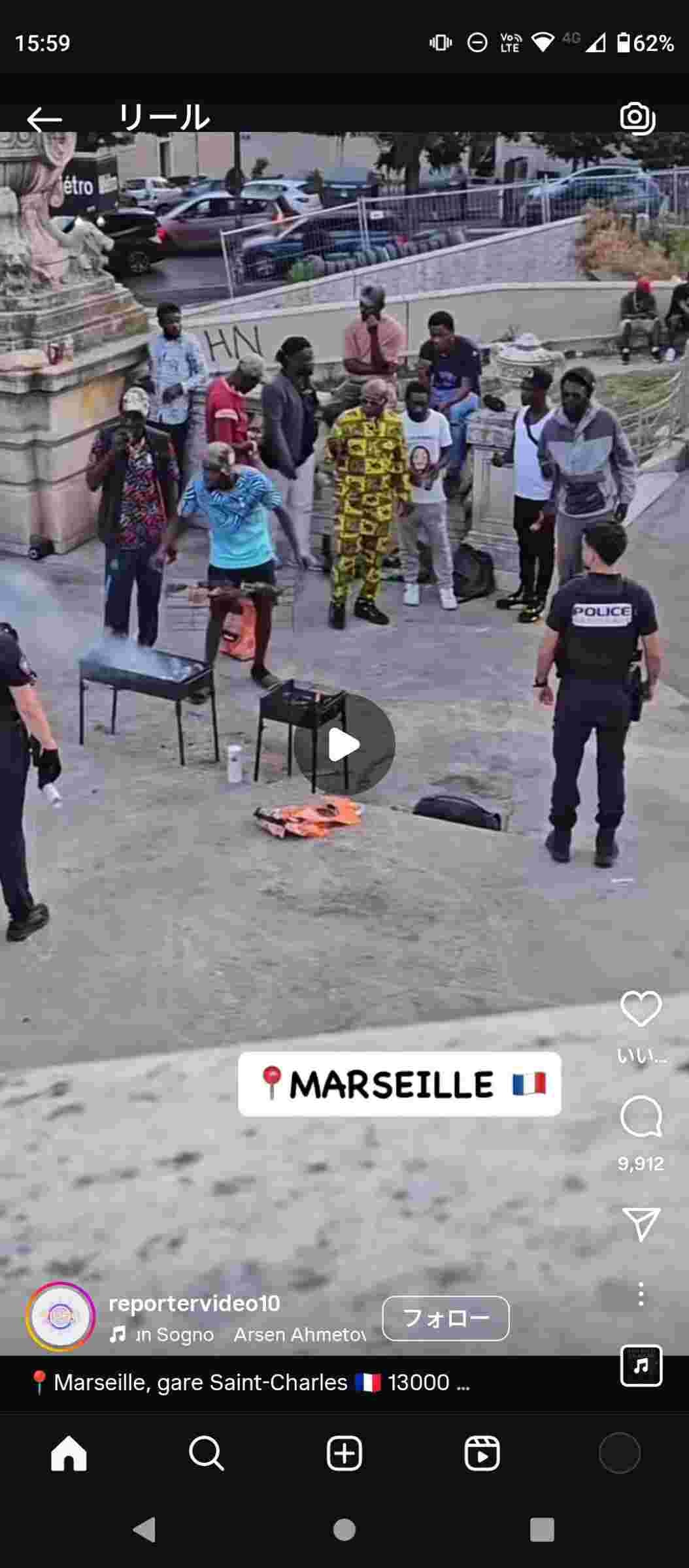This screenshot has width=689, height=1568.
Task: Go to the system home screen
Action: (x=344, y=1530)
